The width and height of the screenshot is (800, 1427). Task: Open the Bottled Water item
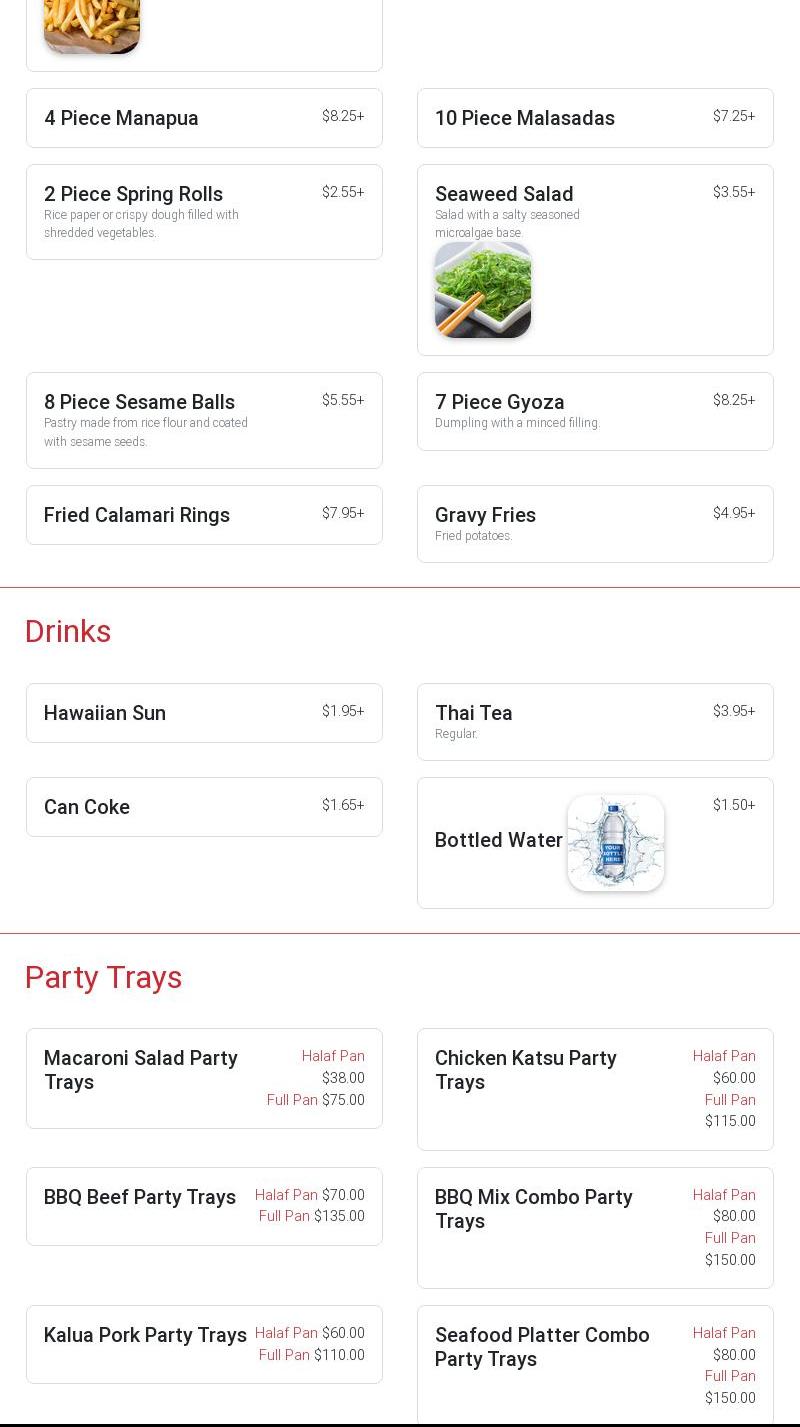click(x=595, y=843)
